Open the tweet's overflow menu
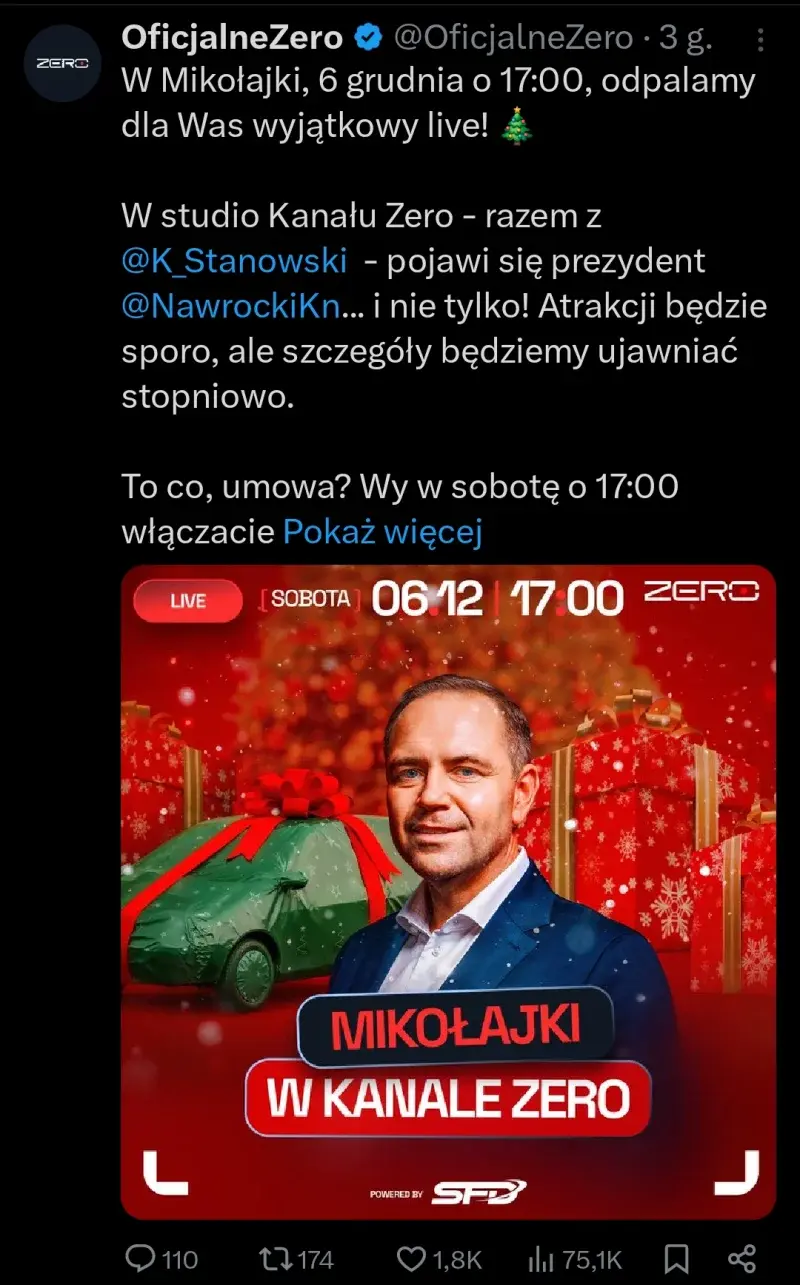Image resolution: width=800 pixels, height=1285 pixels. coord(761,39)
